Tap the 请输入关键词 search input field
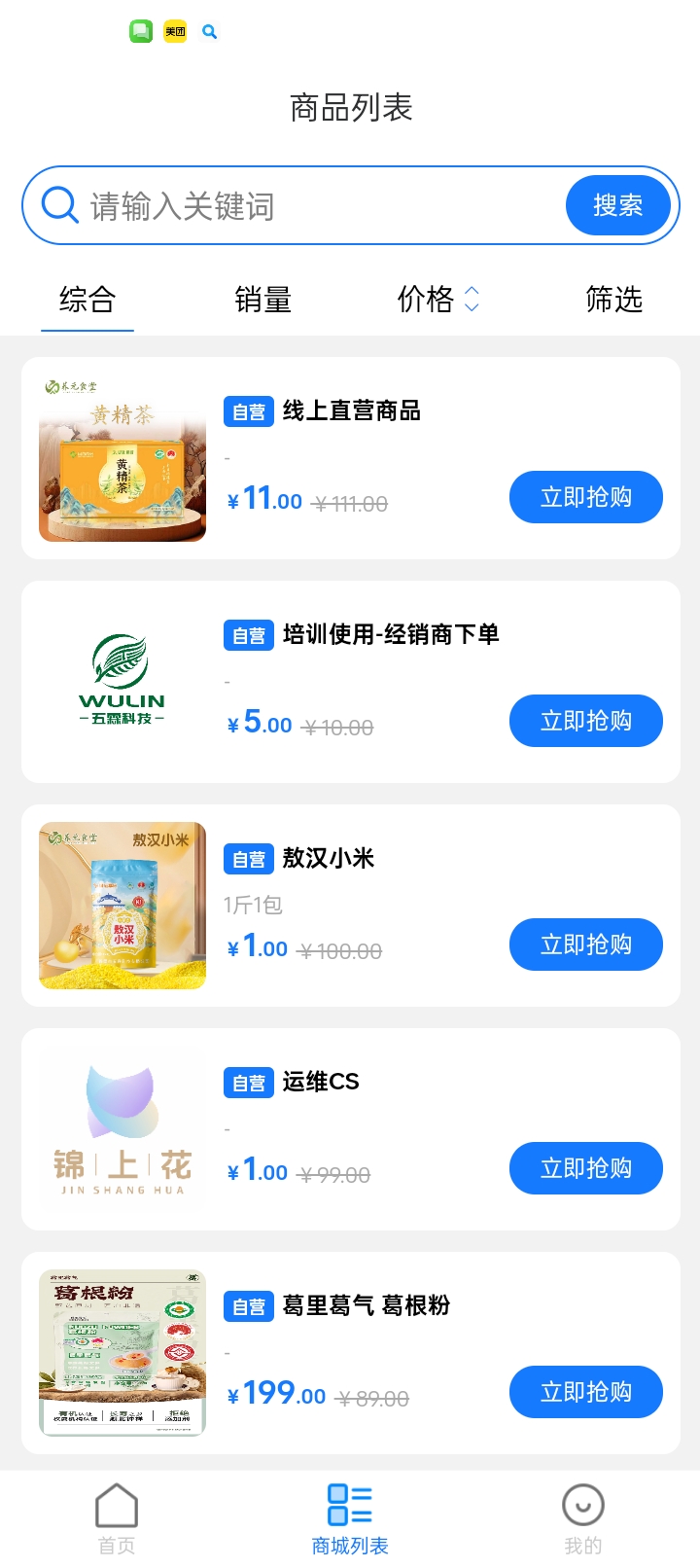700x1568 pixels. (272, 205)
